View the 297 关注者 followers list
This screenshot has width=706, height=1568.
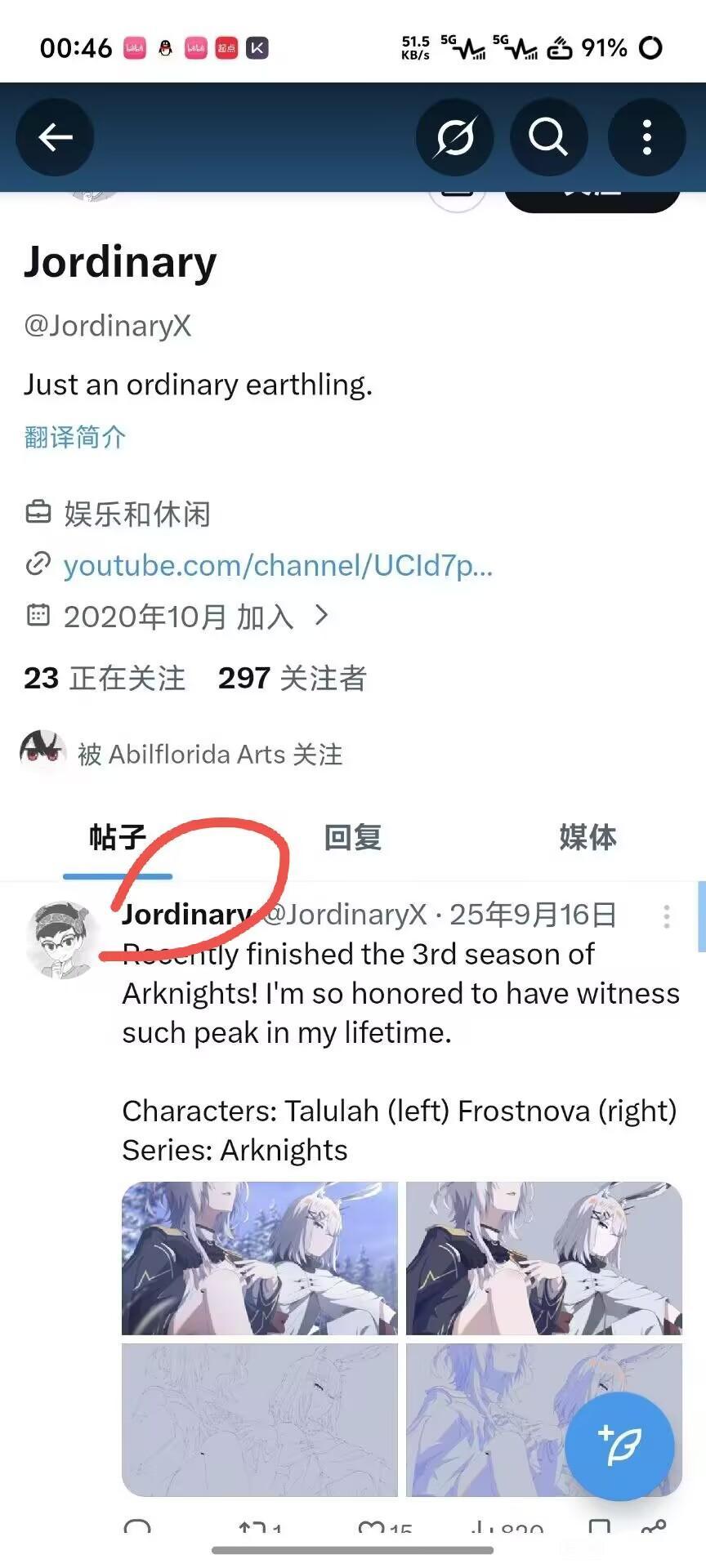(x=292, y=678)
